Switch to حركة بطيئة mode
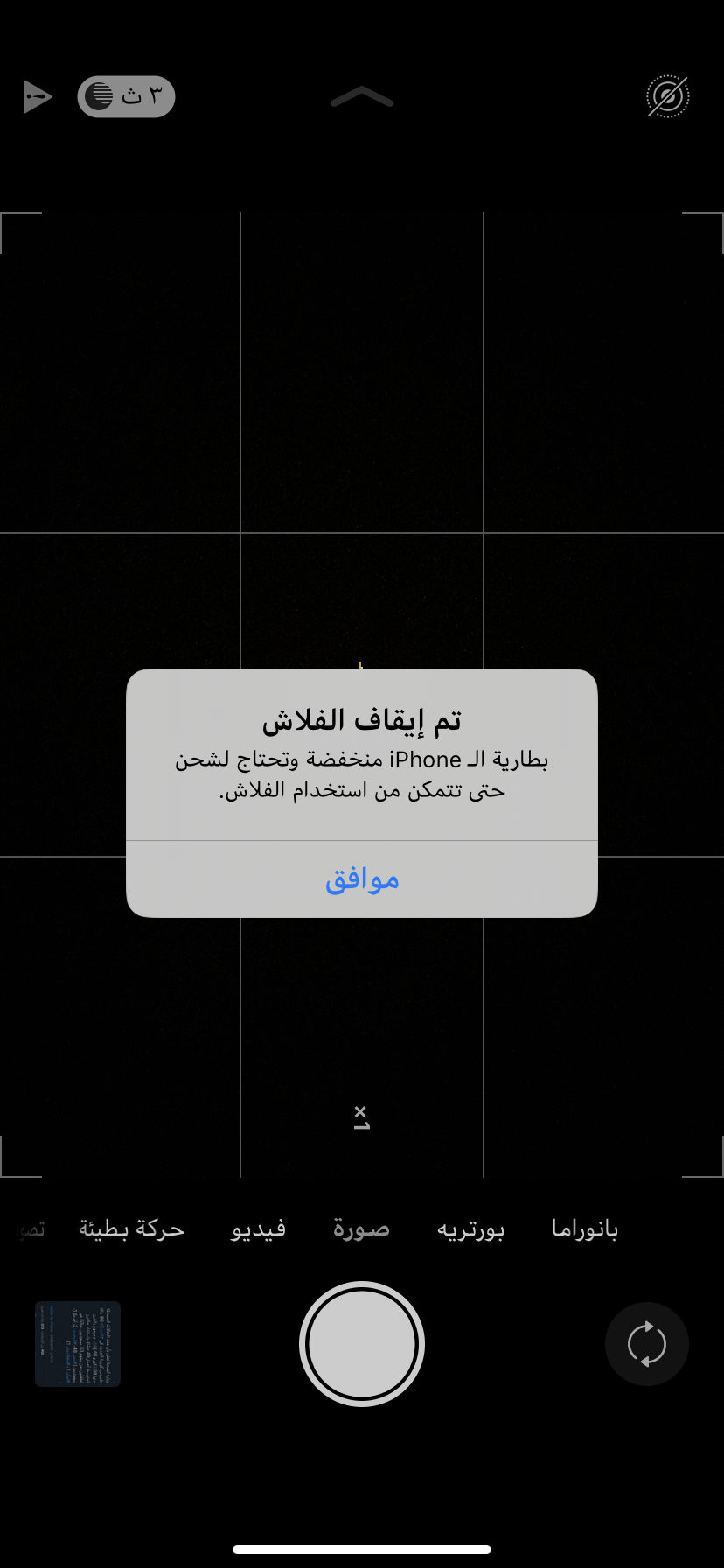Image resolution: width=724 pixels, height=1568 pixels. (x=132, y=1228)
